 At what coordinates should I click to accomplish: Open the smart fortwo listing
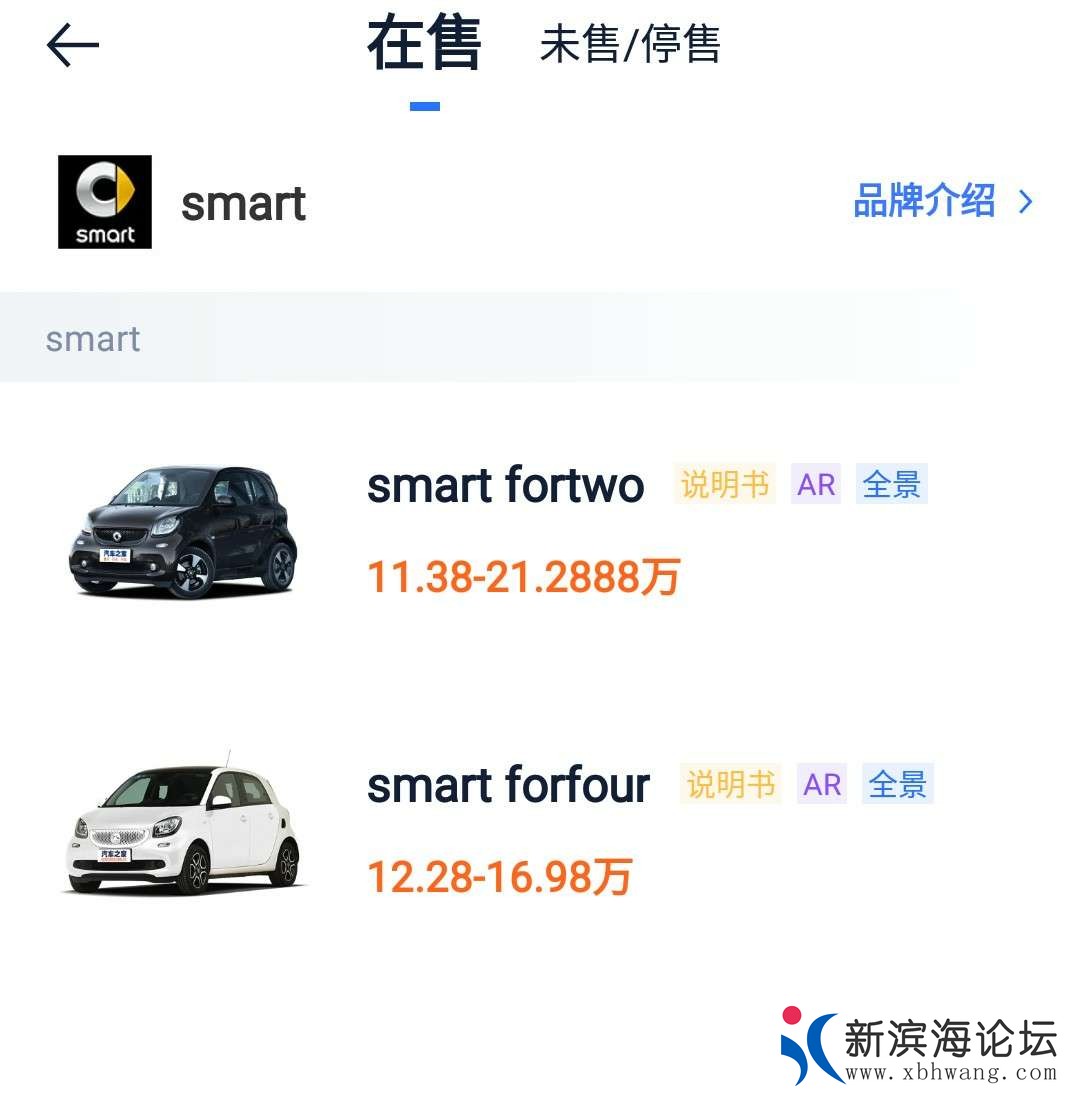(x=505, y=486)
